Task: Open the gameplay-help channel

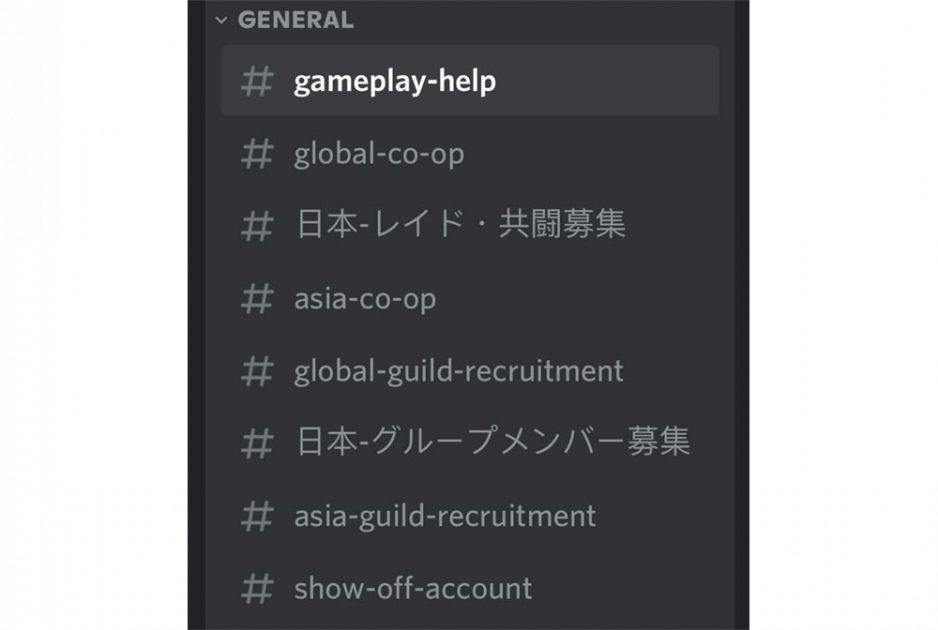Action: click(x=394, y=81)
